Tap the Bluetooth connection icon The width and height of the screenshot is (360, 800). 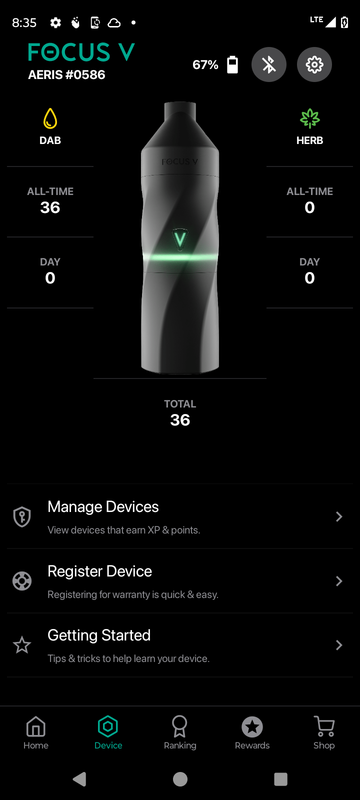[x=269, y=65]
